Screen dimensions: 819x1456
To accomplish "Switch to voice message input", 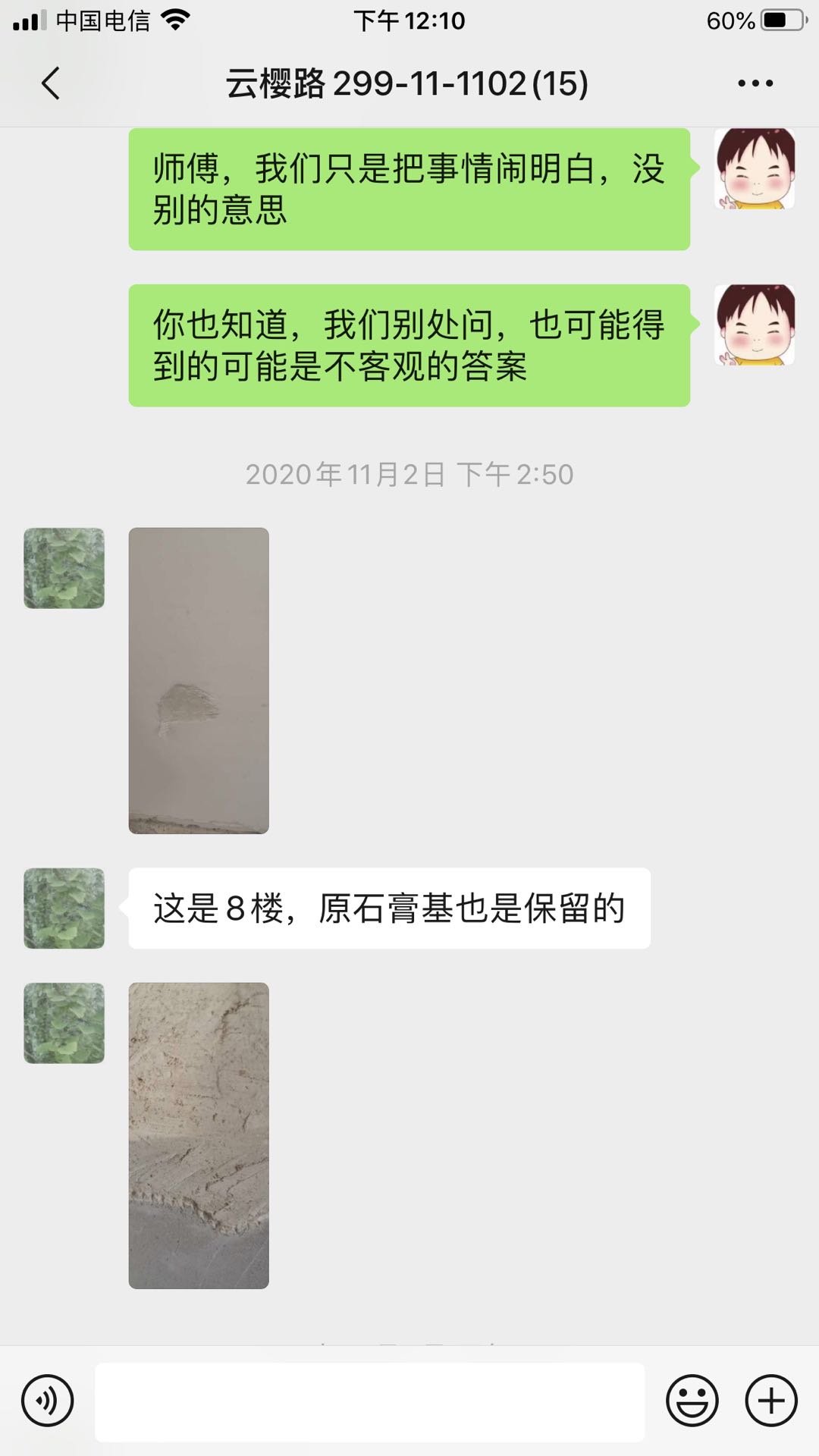I will pos(47,1401).
